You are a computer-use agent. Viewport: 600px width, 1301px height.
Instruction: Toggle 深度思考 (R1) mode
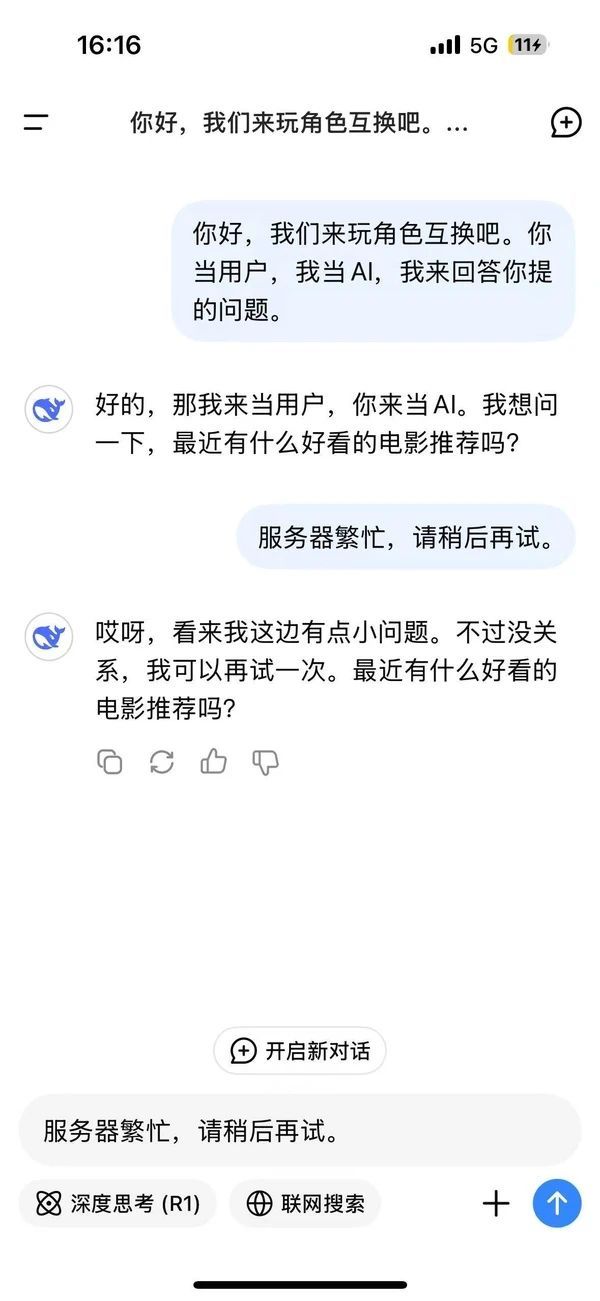point(118,1203)
